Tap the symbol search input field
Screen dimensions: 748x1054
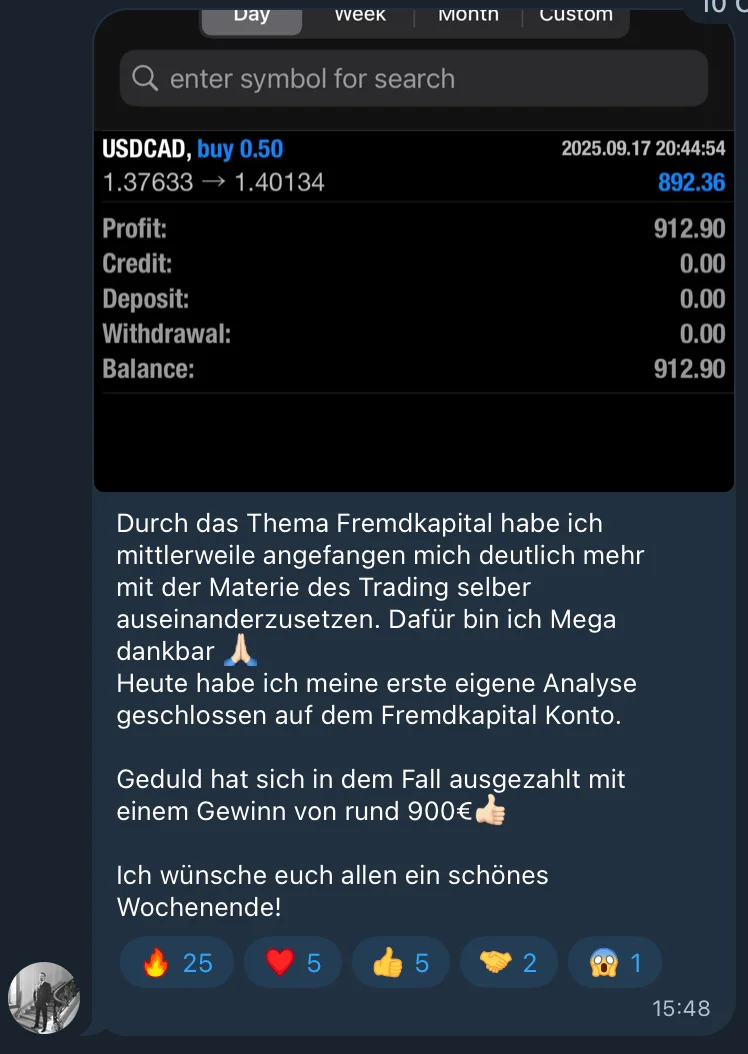[x=413, y=78]
